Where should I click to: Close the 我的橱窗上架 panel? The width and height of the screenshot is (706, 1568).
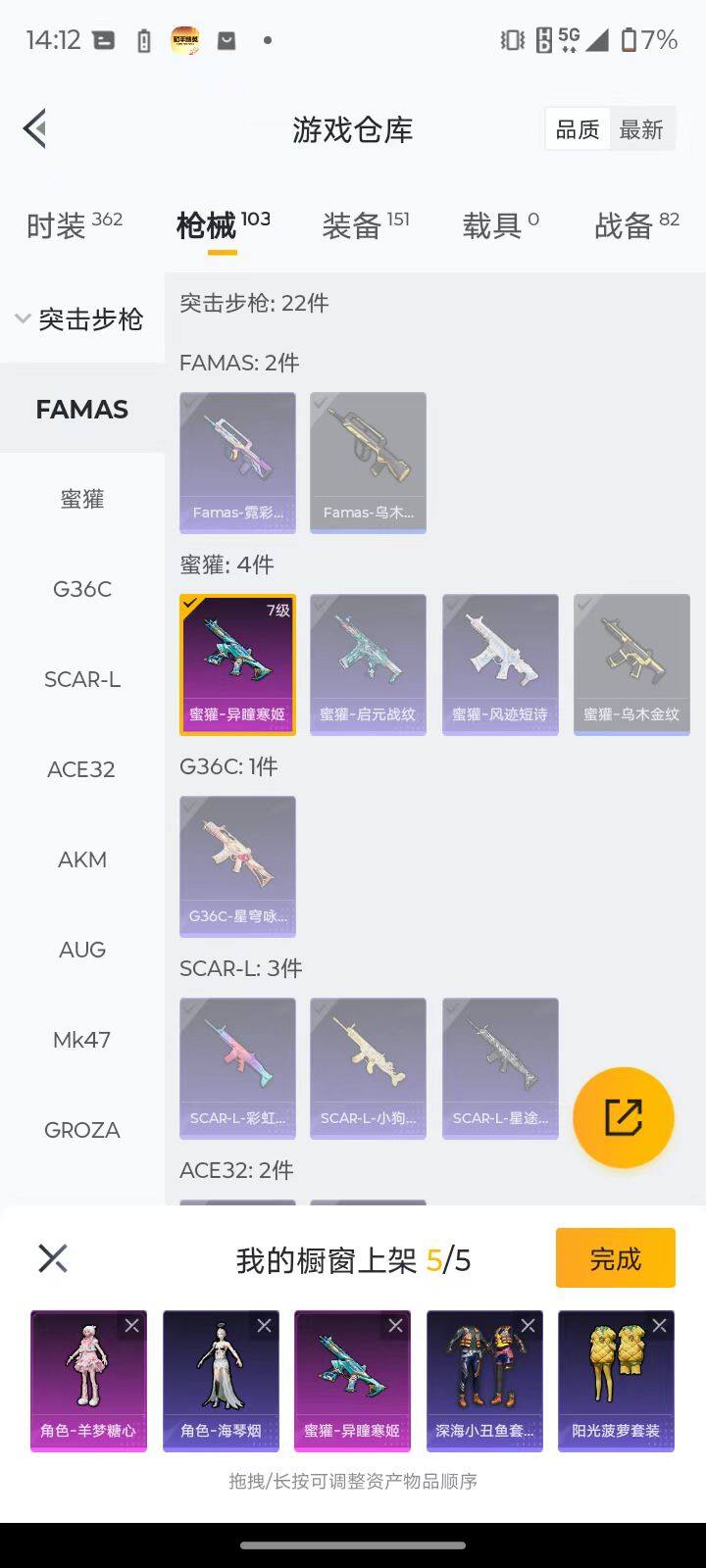click(x=52, y=1257)
